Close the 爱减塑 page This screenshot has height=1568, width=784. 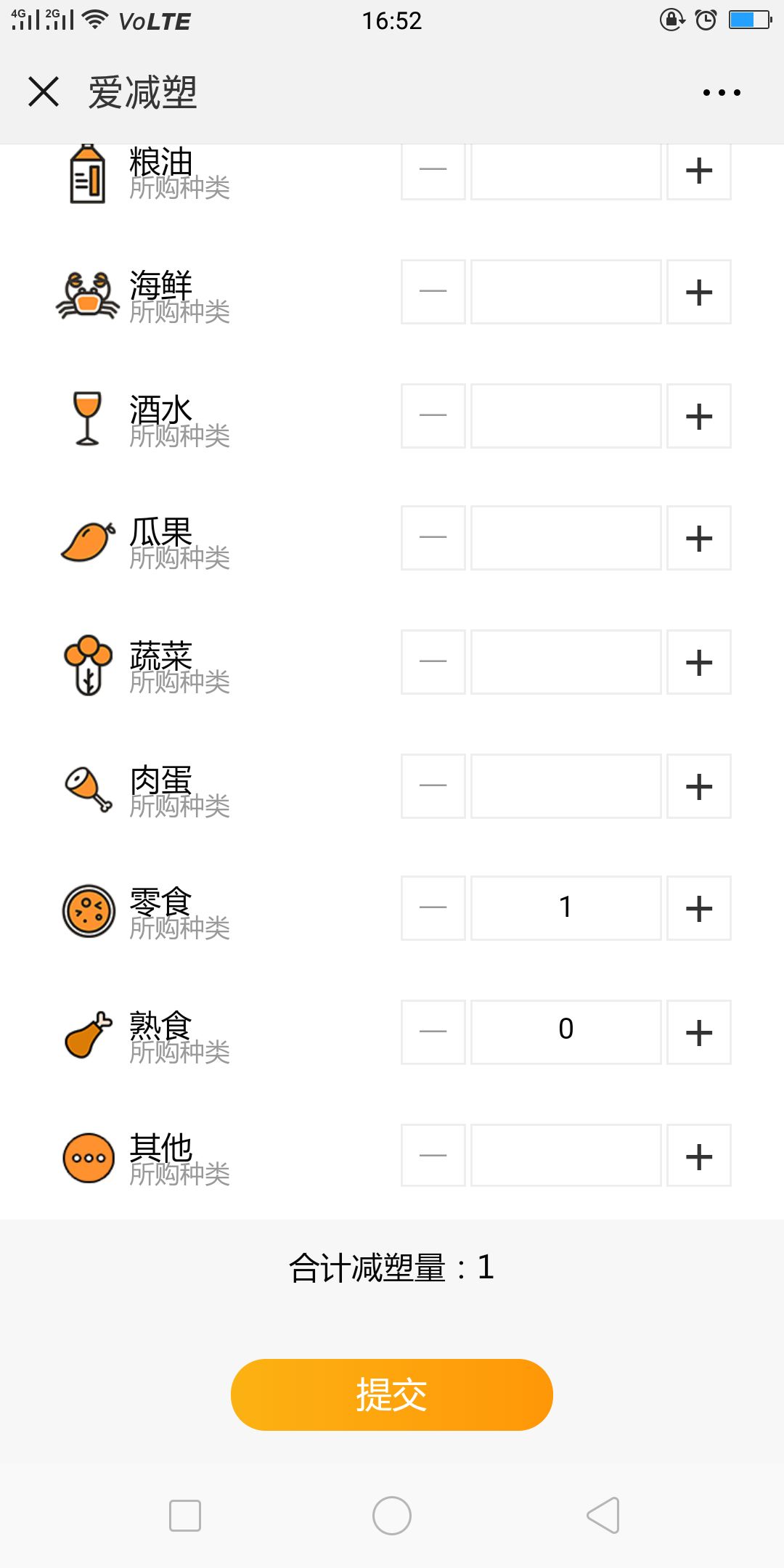pos(44,92)
